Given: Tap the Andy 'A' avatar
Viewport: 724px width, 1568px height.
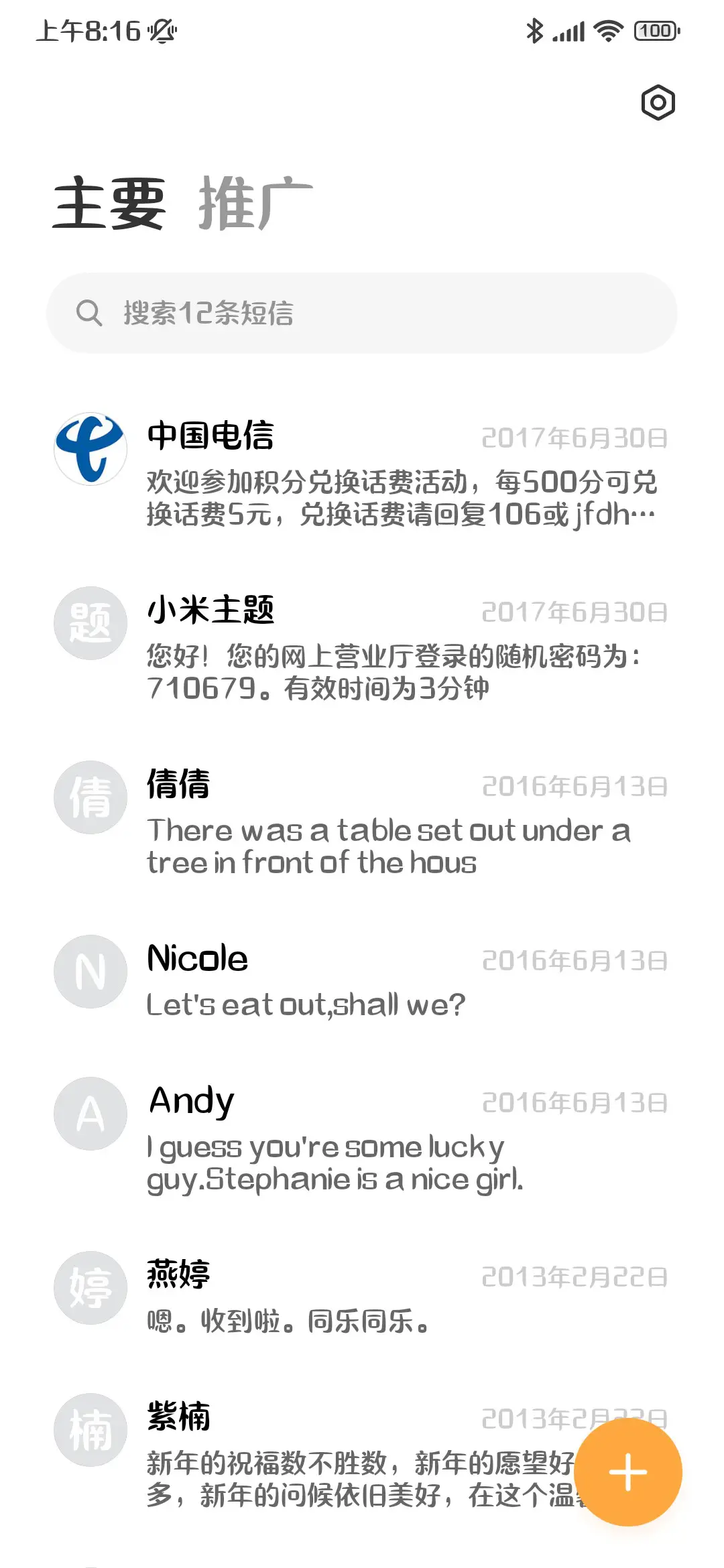Looking at the screenshot, I should tap(90, 1112).
